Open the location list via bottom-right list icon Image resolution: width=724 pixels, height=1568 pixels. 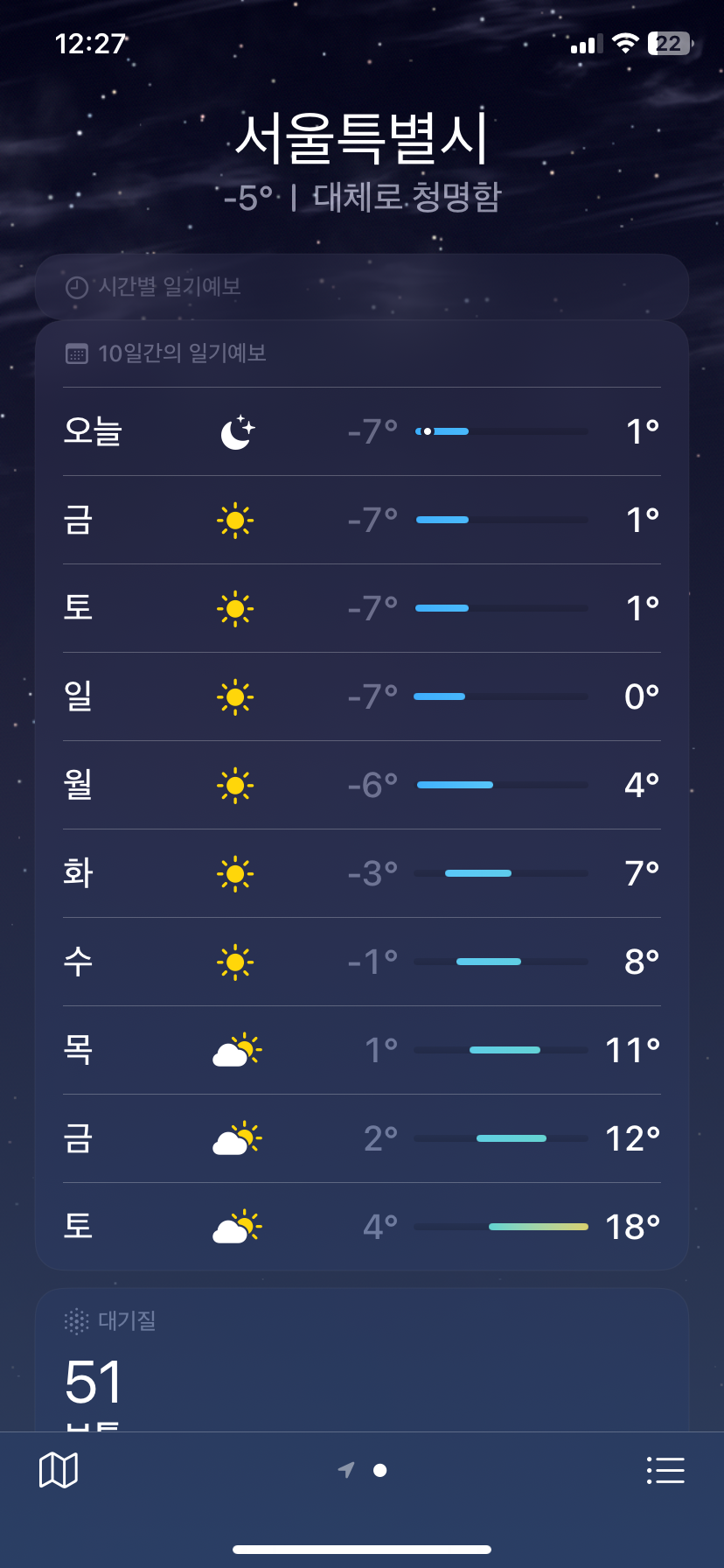pyautogui.click(x=665, y=1469)
